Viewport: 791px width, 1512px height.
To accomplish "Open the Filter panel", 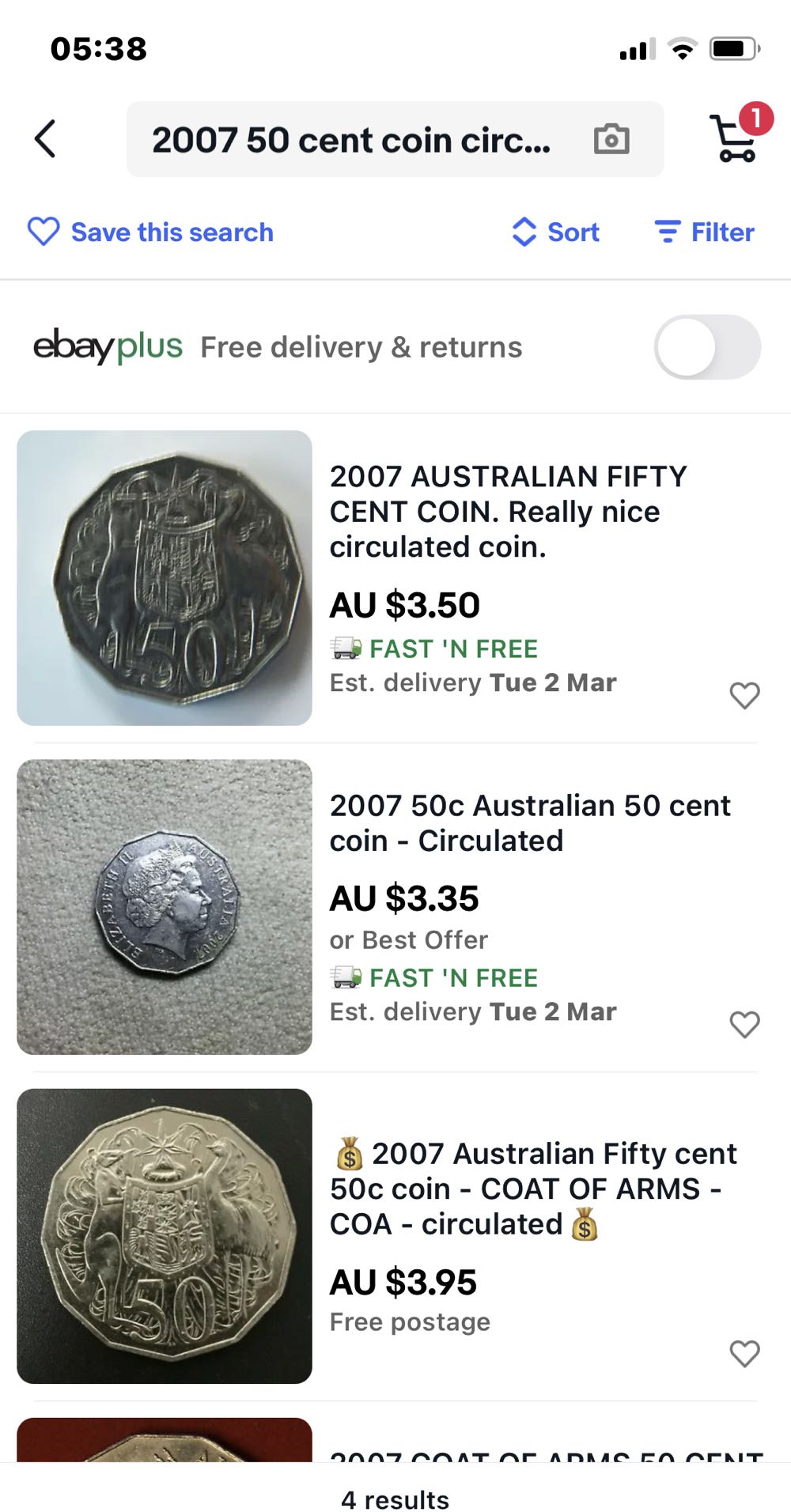I will [x=704, y=232].
